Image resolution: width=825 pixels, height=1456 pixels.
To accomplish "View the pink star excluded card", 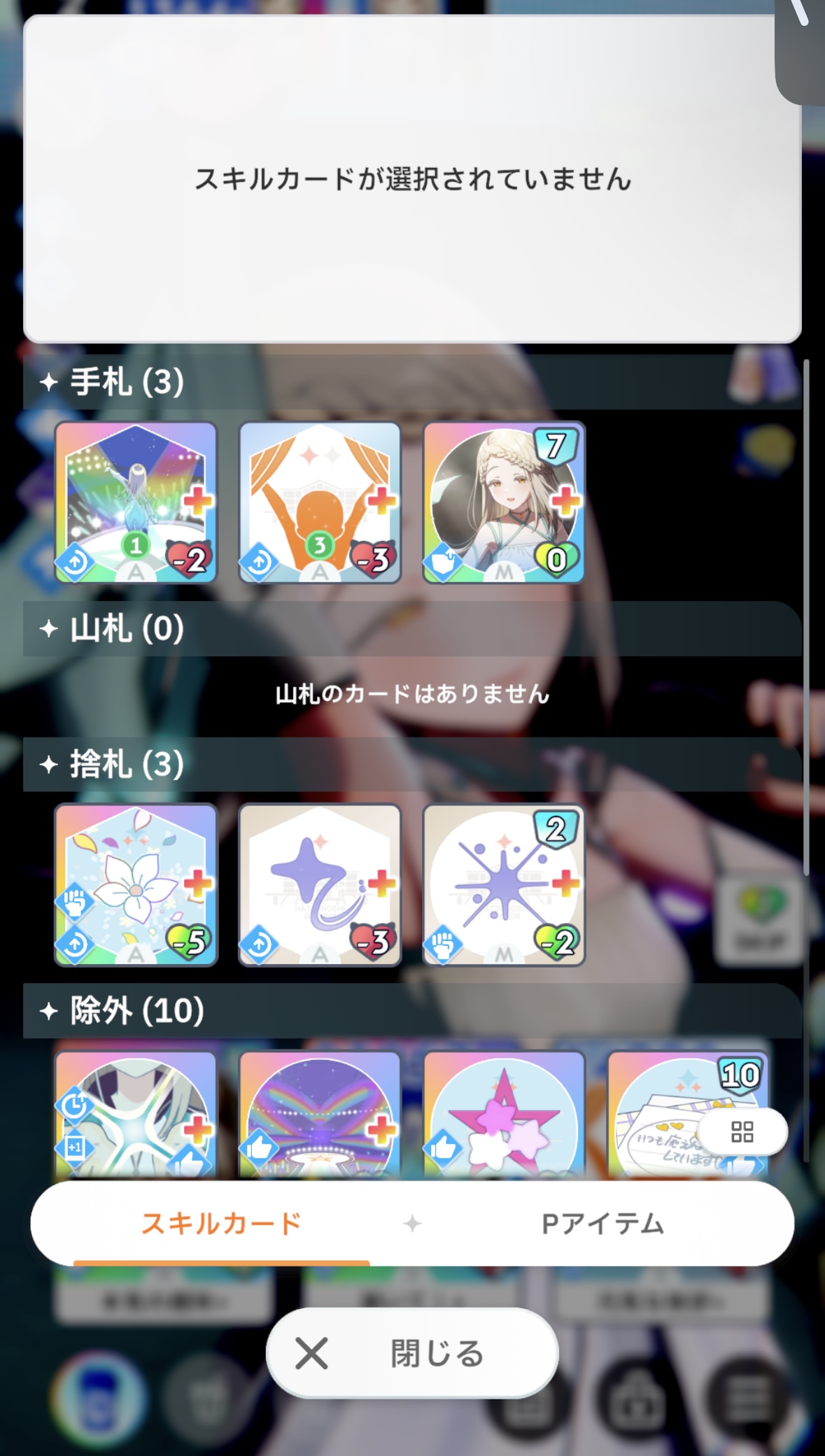I will [504, 1114].
